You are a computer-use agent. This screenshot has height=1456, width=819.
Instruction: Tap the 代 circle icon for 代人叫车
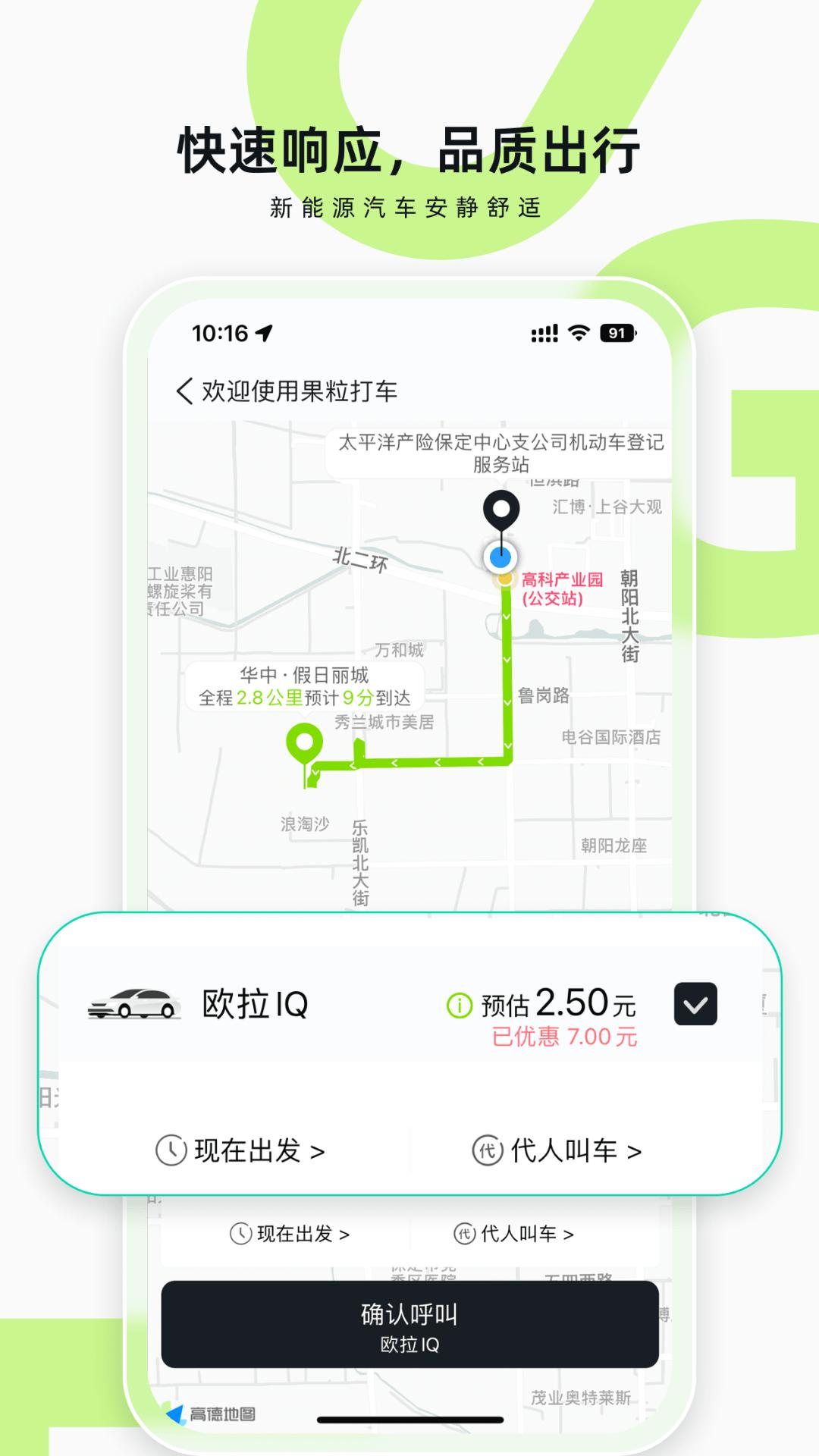[486, 1151]
